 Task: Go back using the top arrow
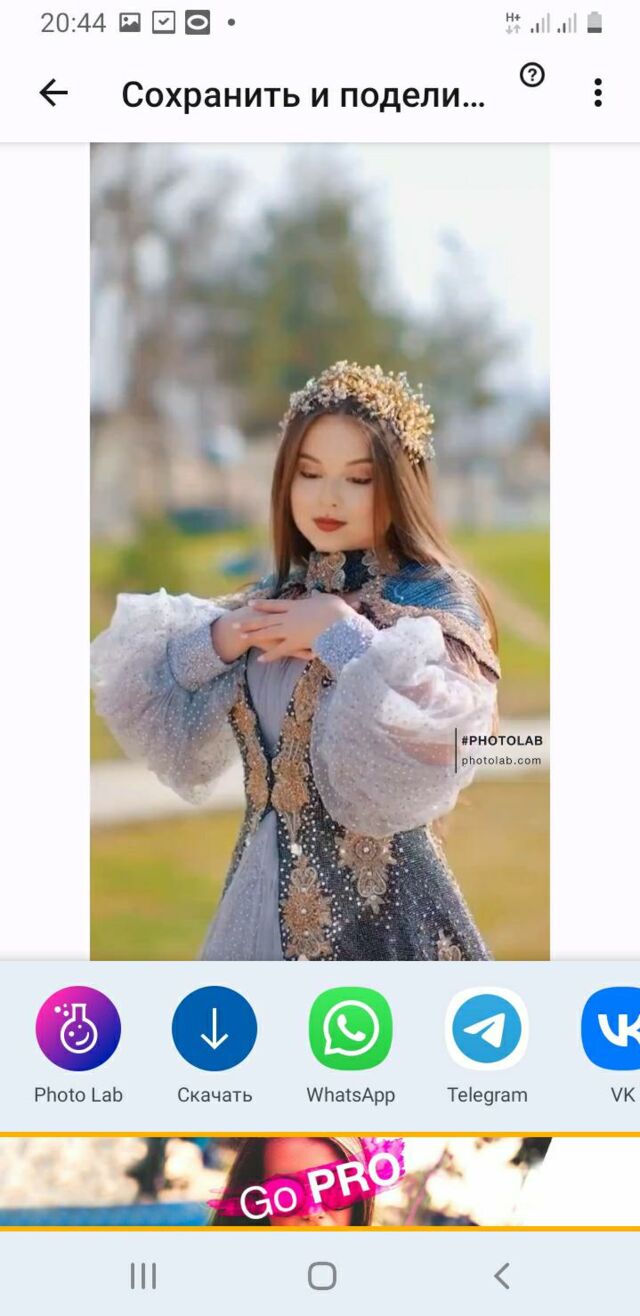coord(53,94)
